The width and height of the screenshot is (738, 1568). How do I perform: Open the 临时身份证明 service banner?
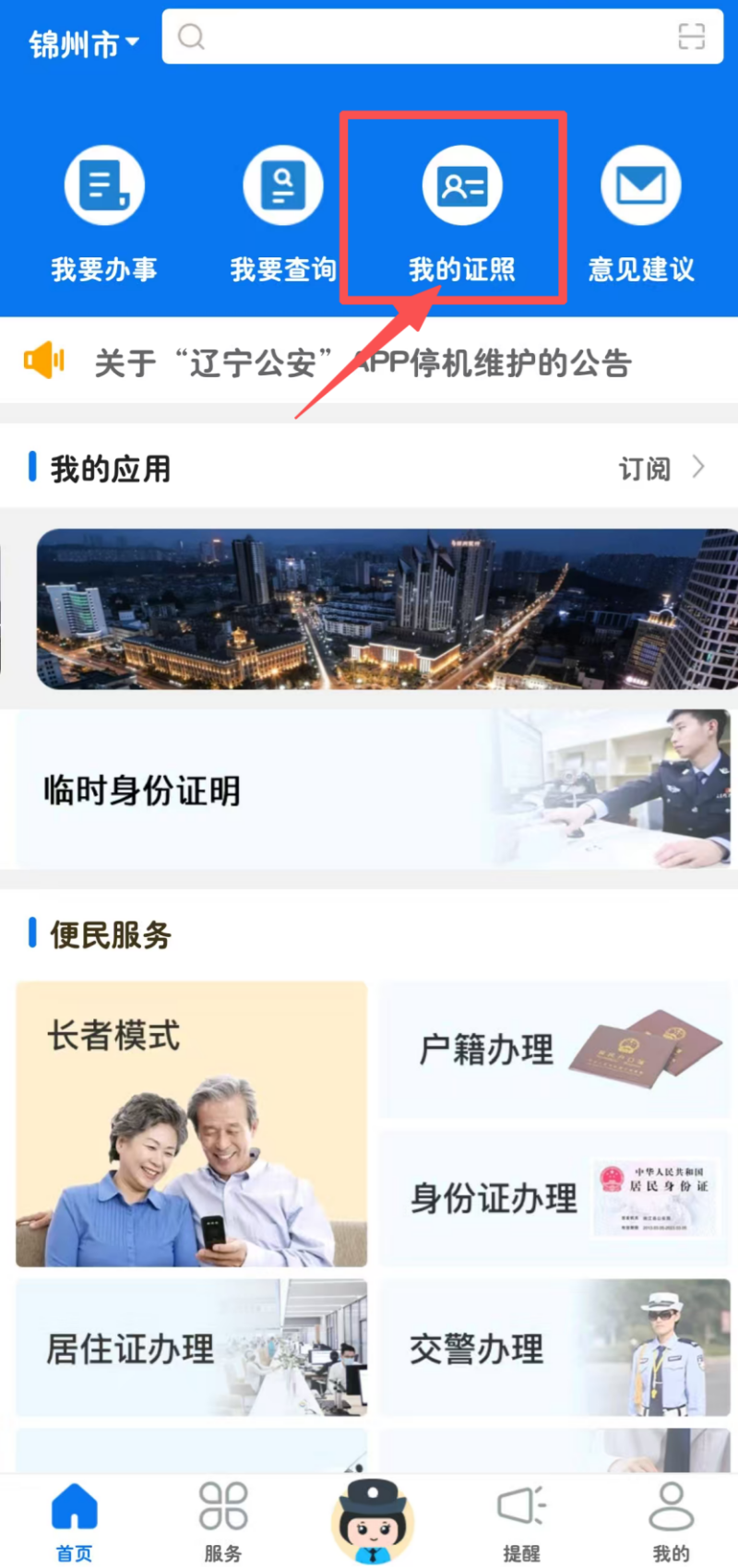coord(369,789)
